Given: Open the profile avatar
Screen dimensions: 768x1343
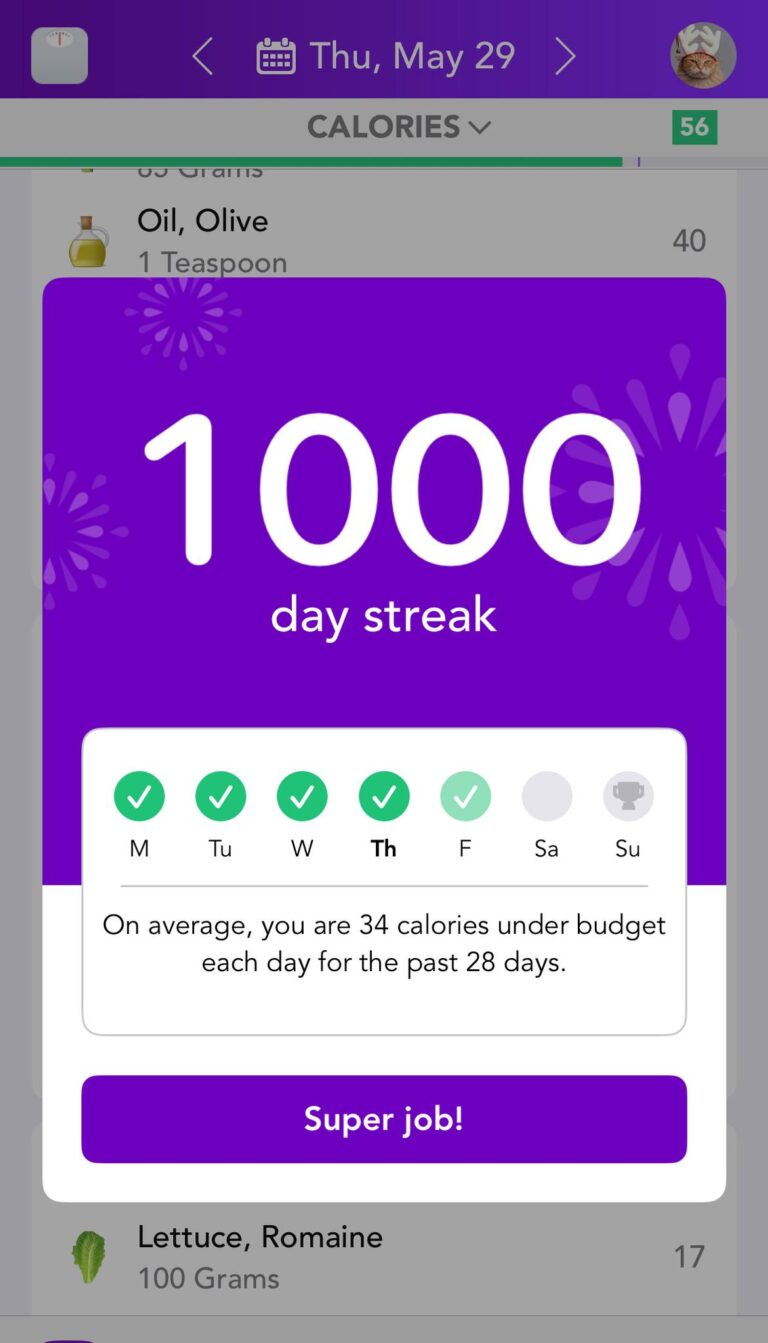Looking at the screenshot, I should pos(703,56).
